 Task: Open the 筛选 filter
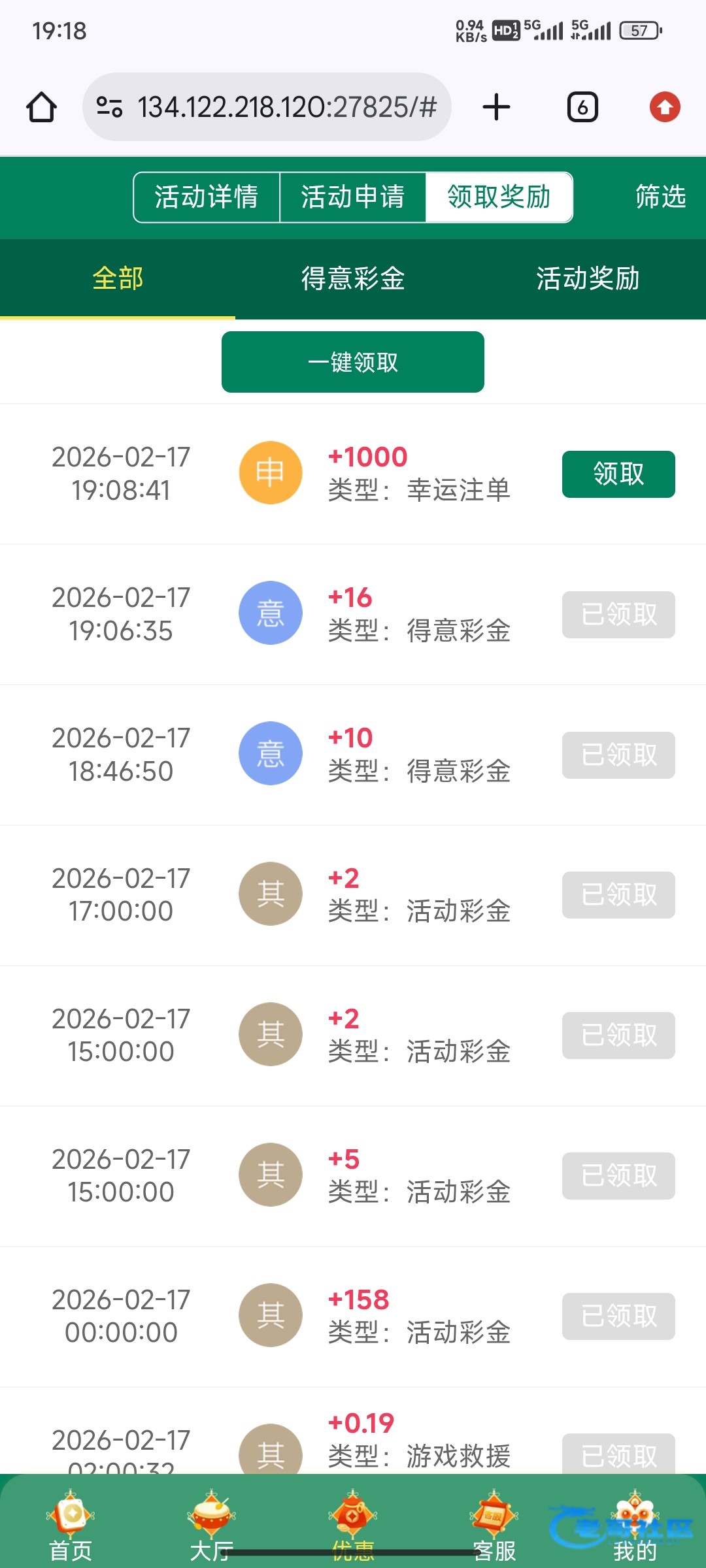click(x=660, y=197)
